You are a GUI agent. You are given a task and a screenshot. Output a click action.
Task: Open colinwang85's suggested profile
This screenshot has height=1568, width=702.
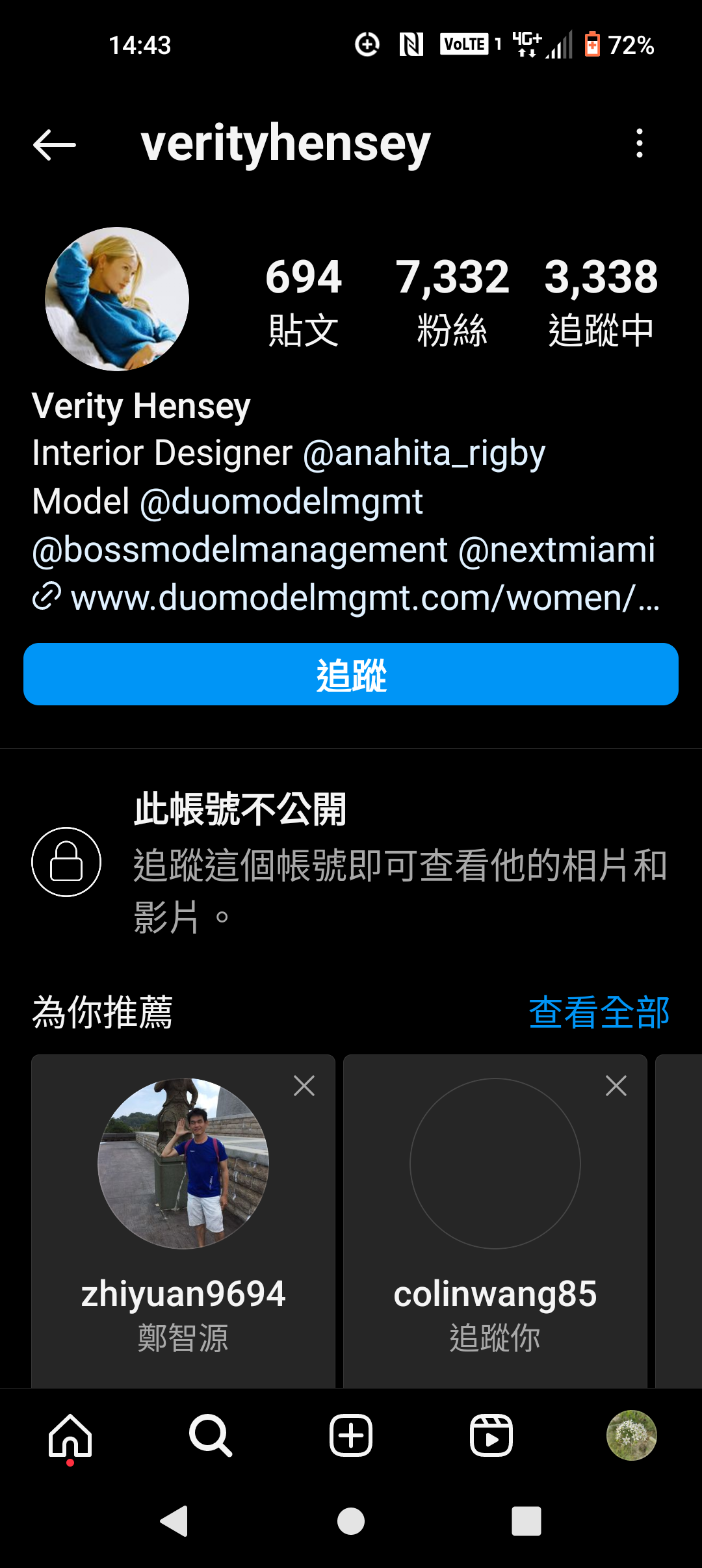[x=495, y=1164]
